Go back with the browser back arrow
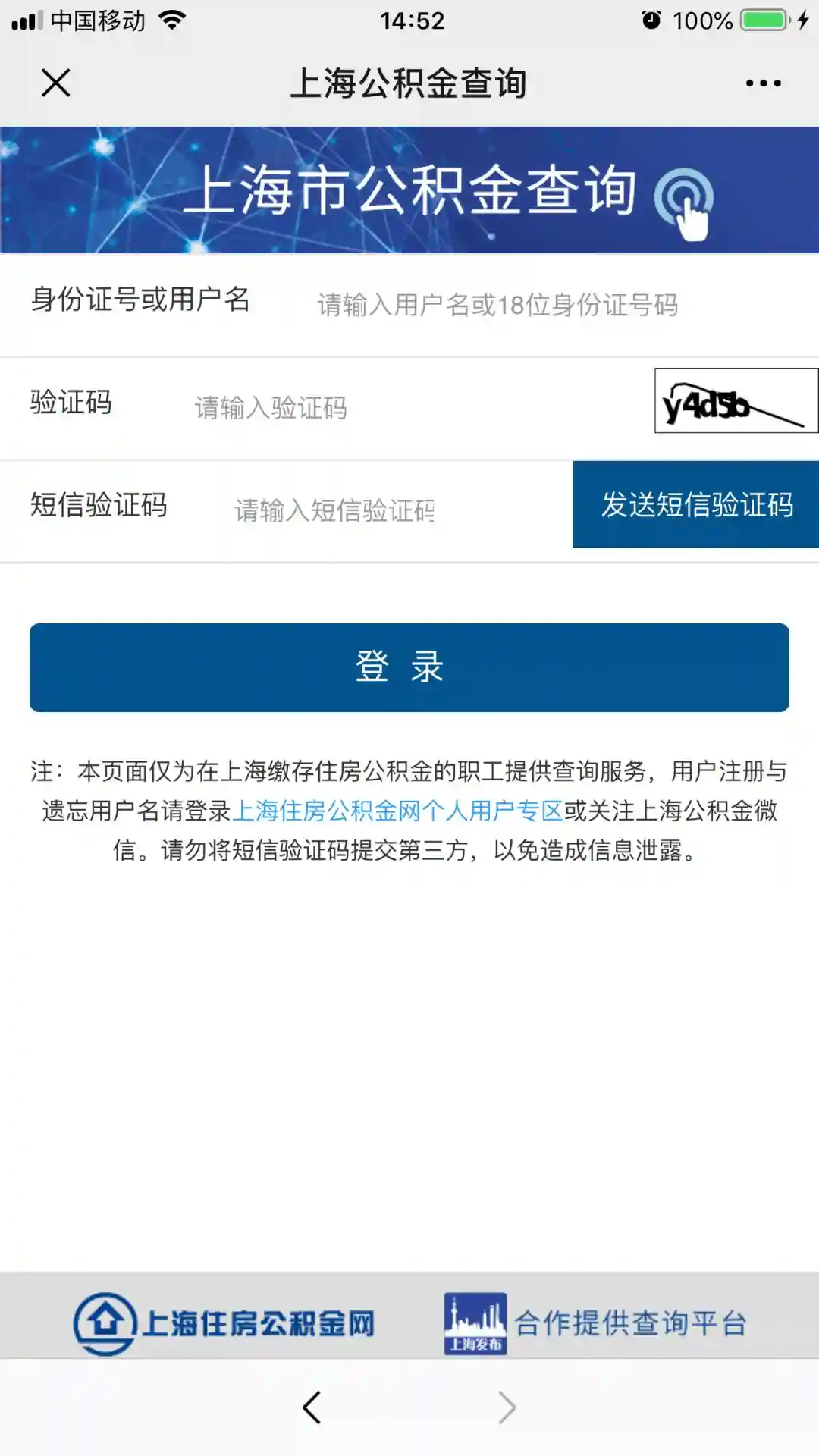 [x=312, y=1407]
